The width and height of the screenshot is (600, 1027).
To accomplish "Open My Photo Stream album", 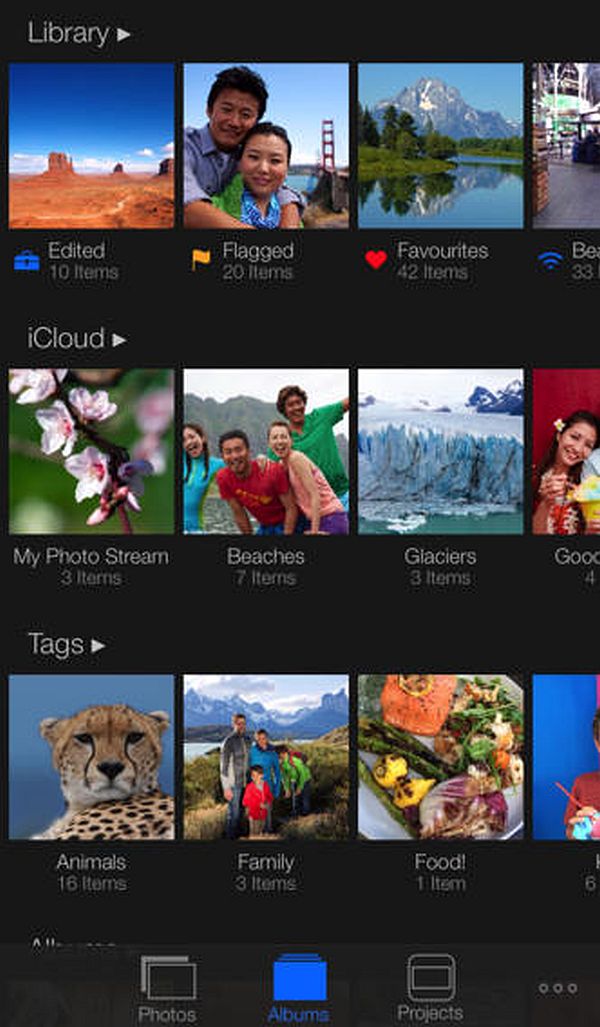I will pos(91,452).
